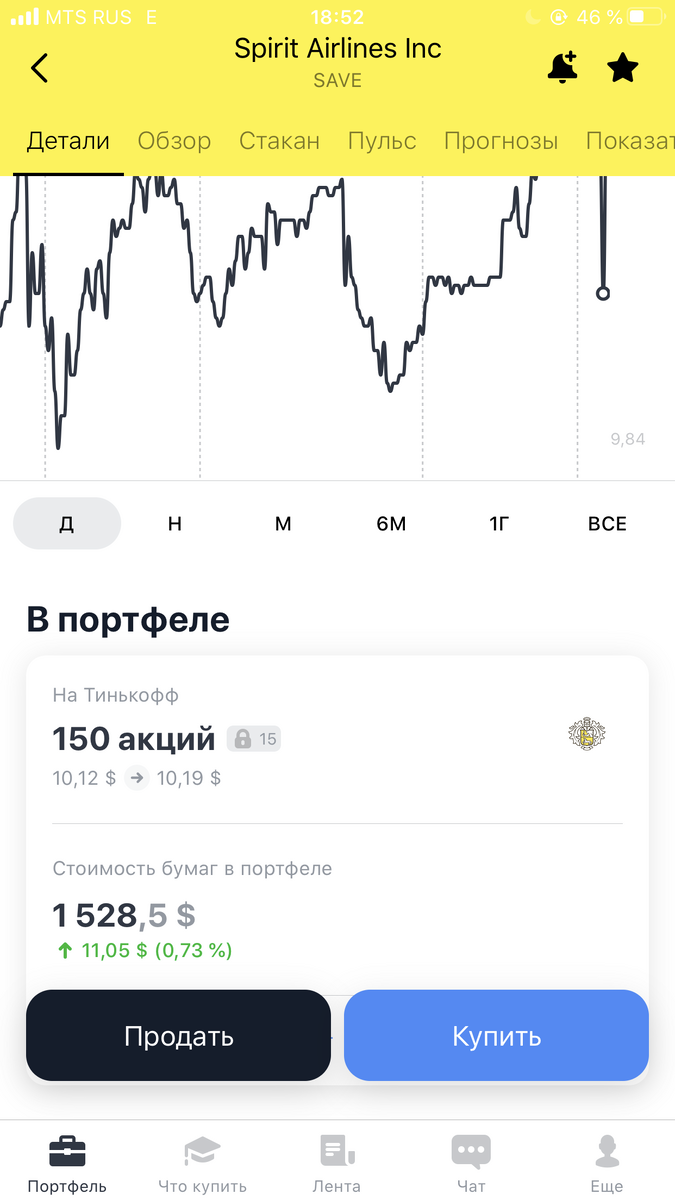Open the Прогнозы tab
Viewport: 675px width, 1200px height.
(501, 141)
